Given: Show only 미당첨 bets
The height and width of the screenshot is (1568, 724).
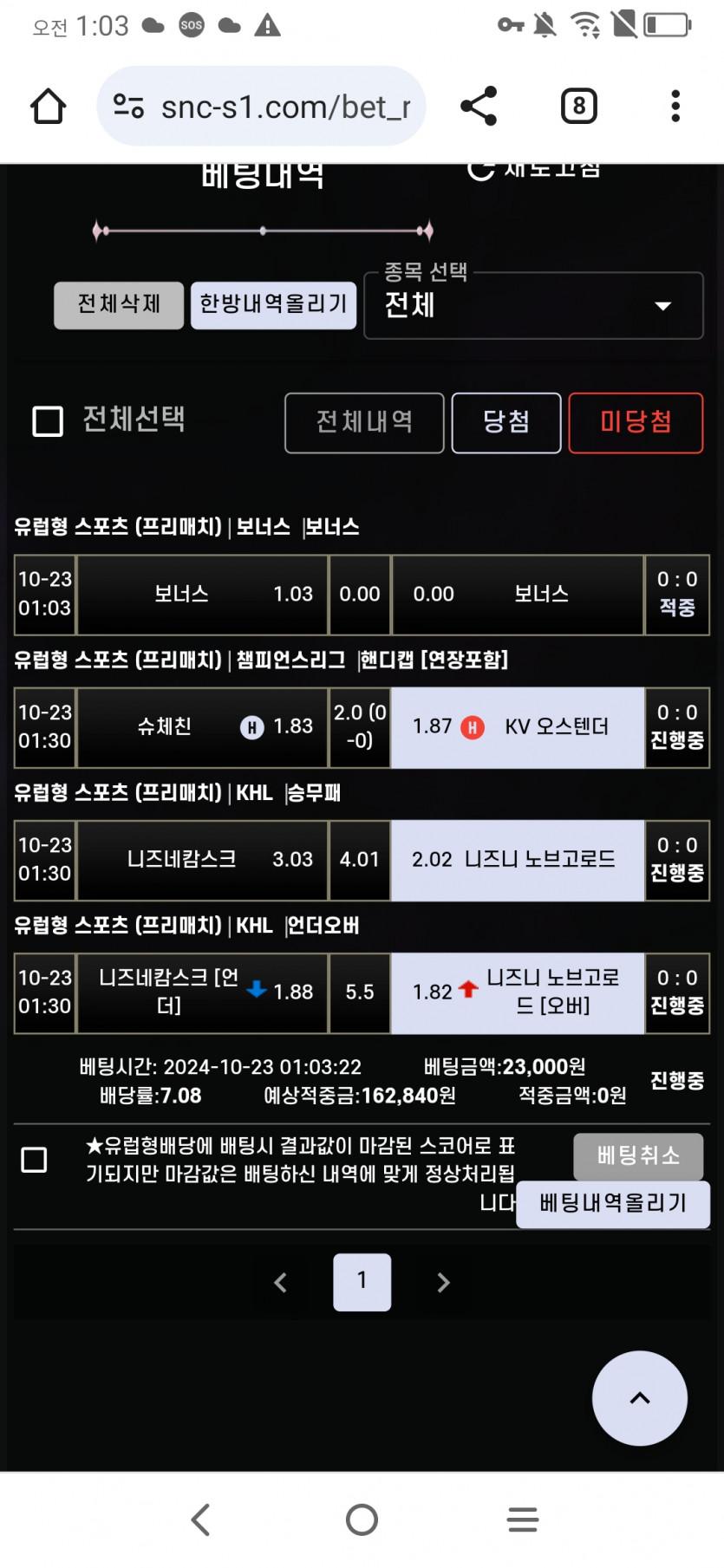Looking at the screenshot, I should (x=636, y=422).
